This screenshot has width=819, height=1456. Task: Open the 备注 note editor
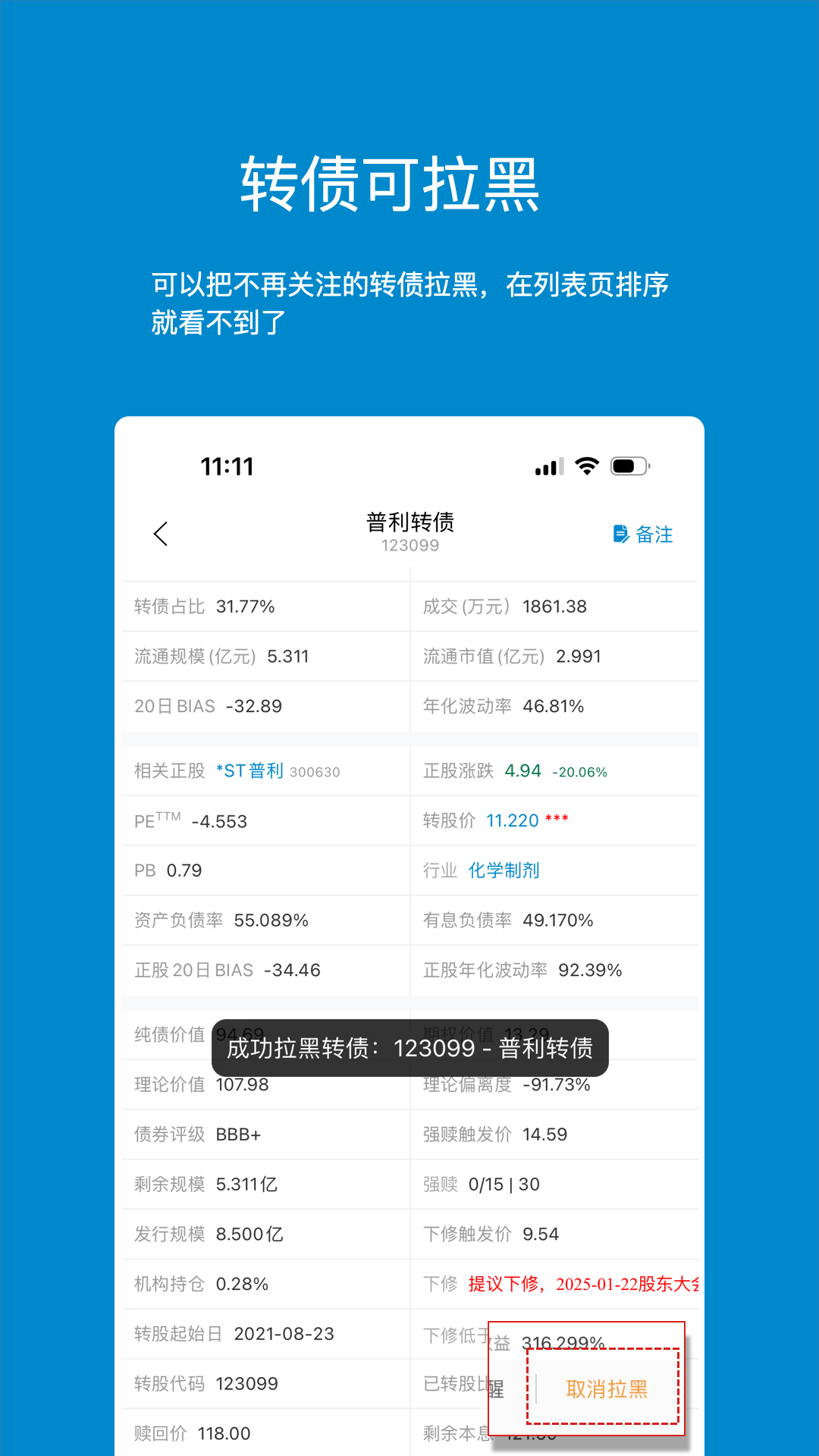pyautogui.click(x=643, y=534)
